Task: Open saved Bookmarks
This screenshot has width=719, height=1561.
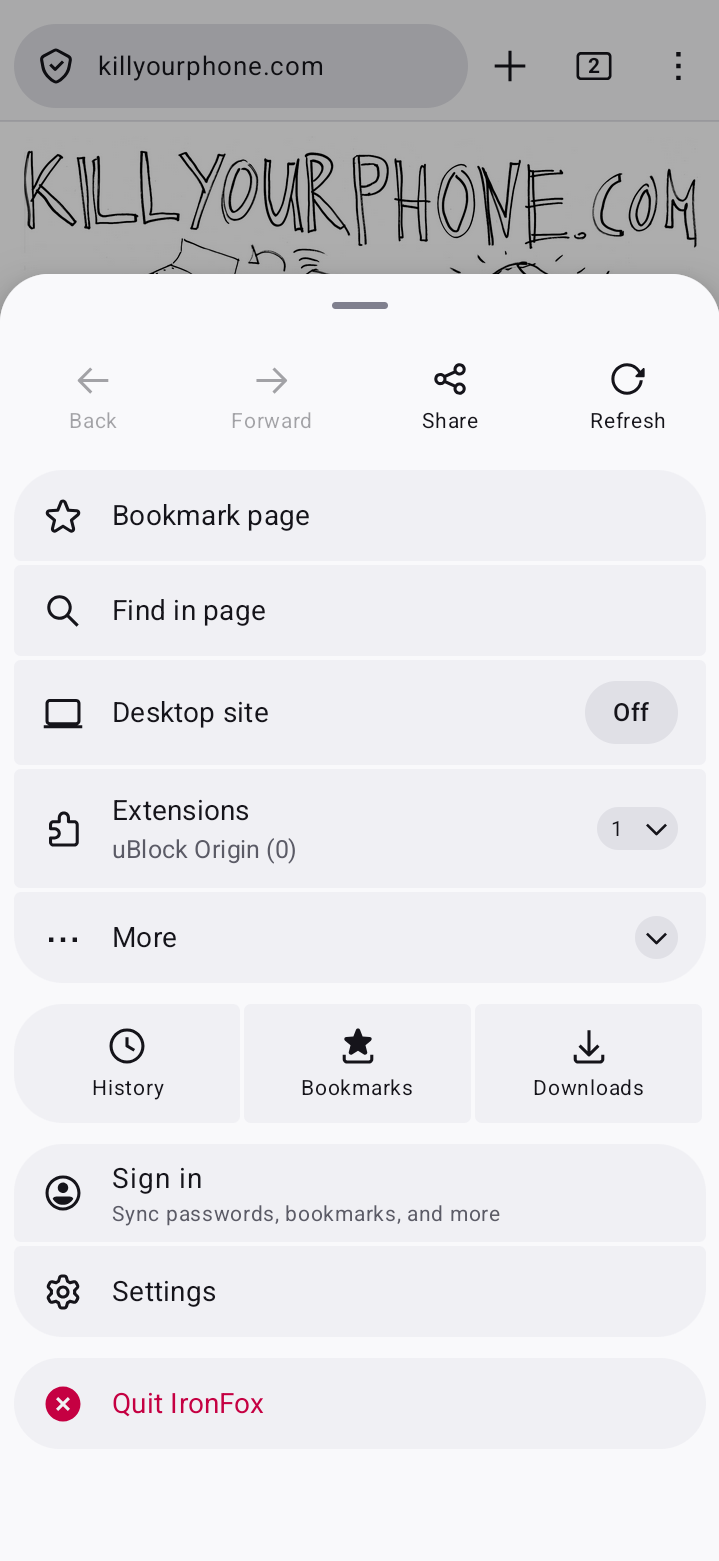Action: tap(357, 1064)
